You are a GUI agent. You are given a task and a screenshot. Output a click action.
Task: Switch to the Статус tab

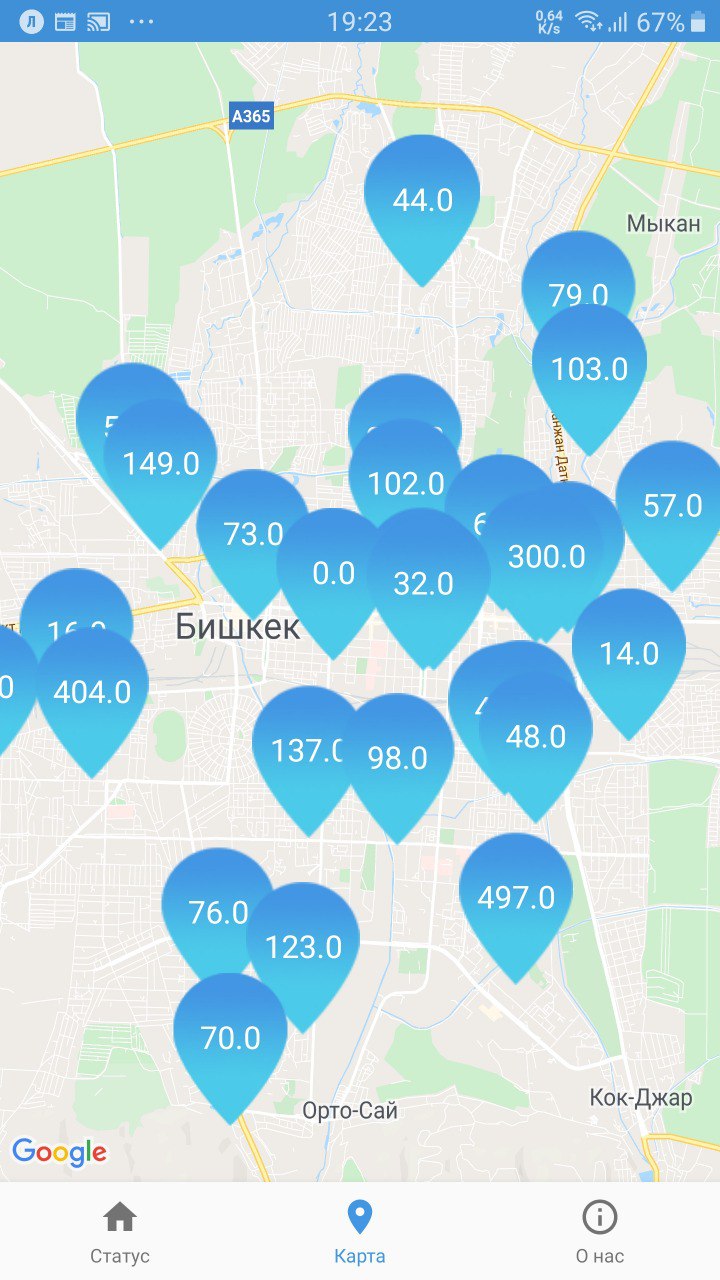tap(120, 1232)
